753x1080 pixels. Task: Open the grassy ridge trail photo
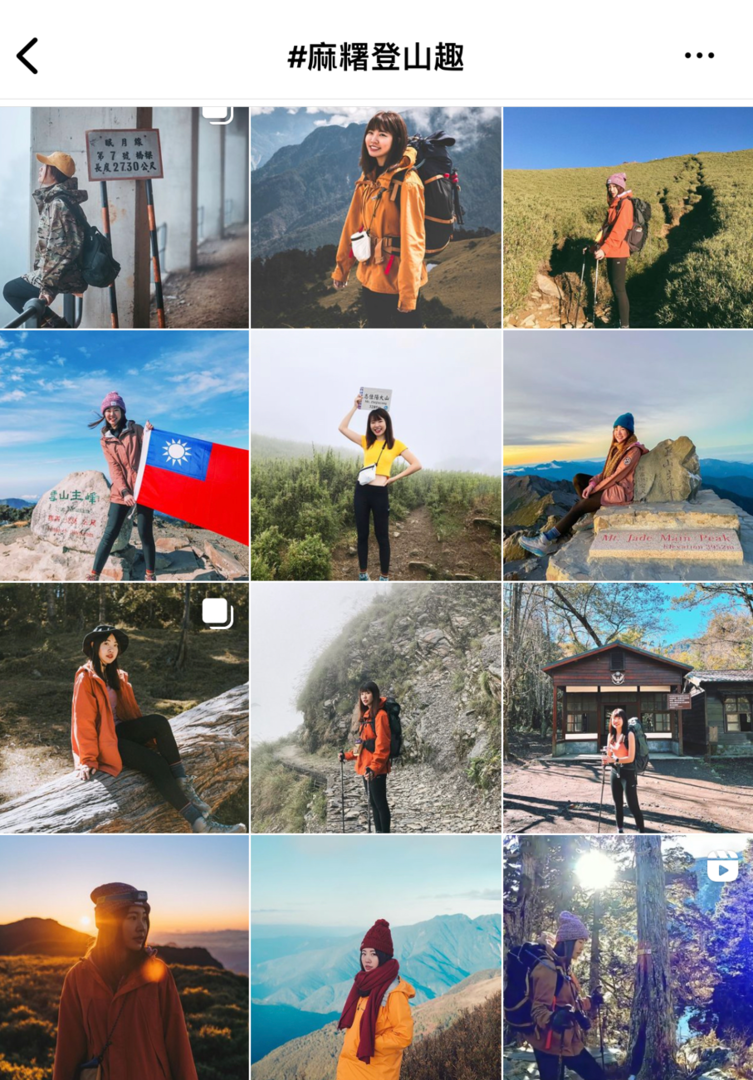[627, 215]
